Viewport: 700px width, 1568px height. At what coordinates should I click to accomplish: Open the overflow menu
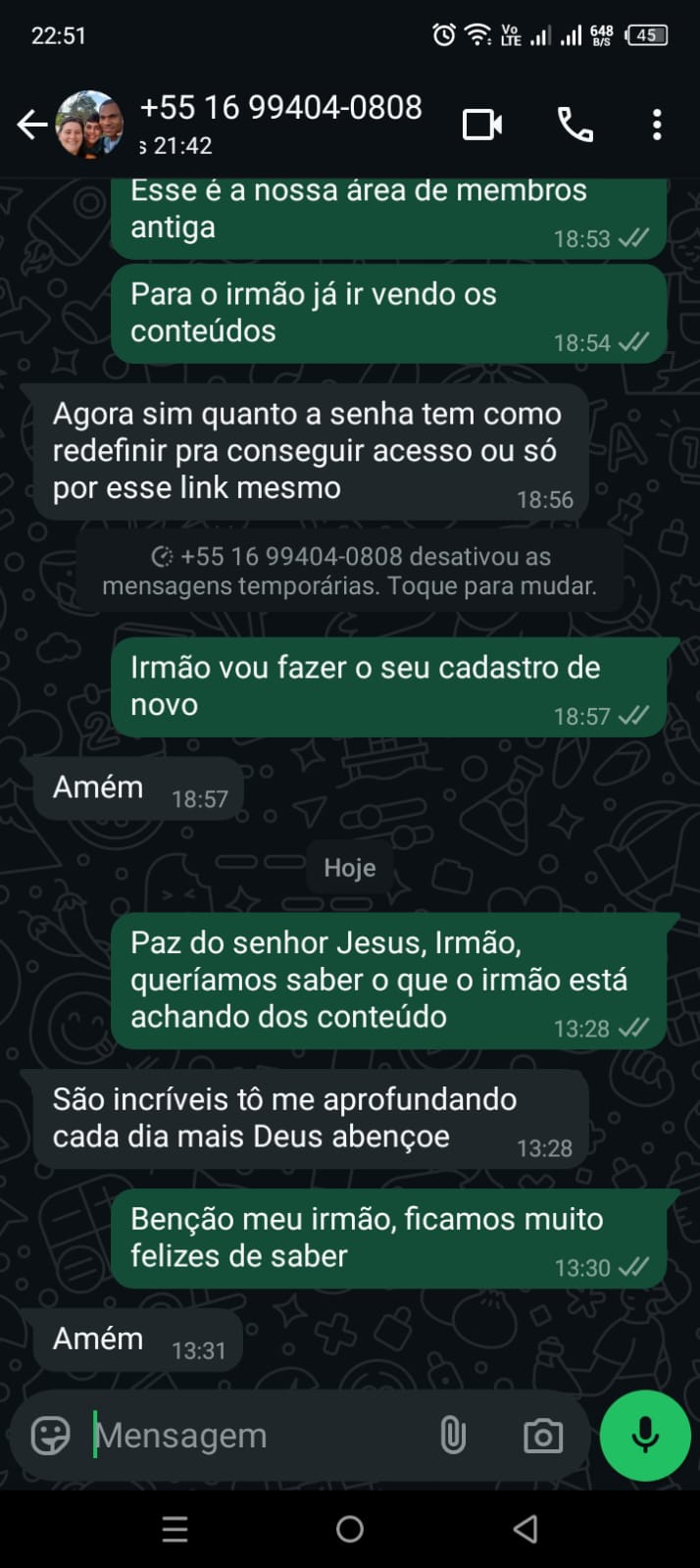pyautogui.click(x=657, y=125)
